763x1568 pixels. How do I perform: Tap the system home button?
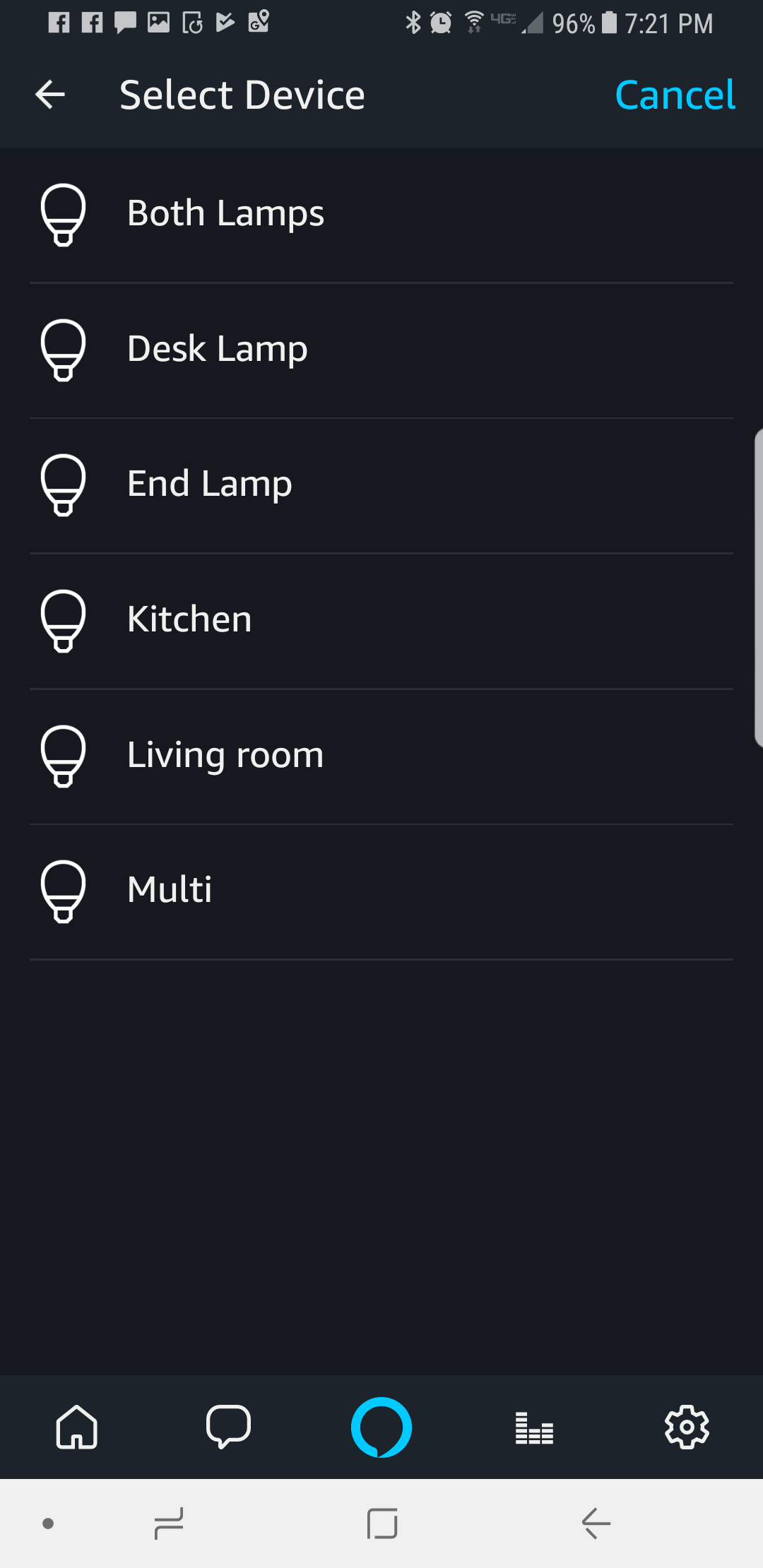pos(382,1524)
